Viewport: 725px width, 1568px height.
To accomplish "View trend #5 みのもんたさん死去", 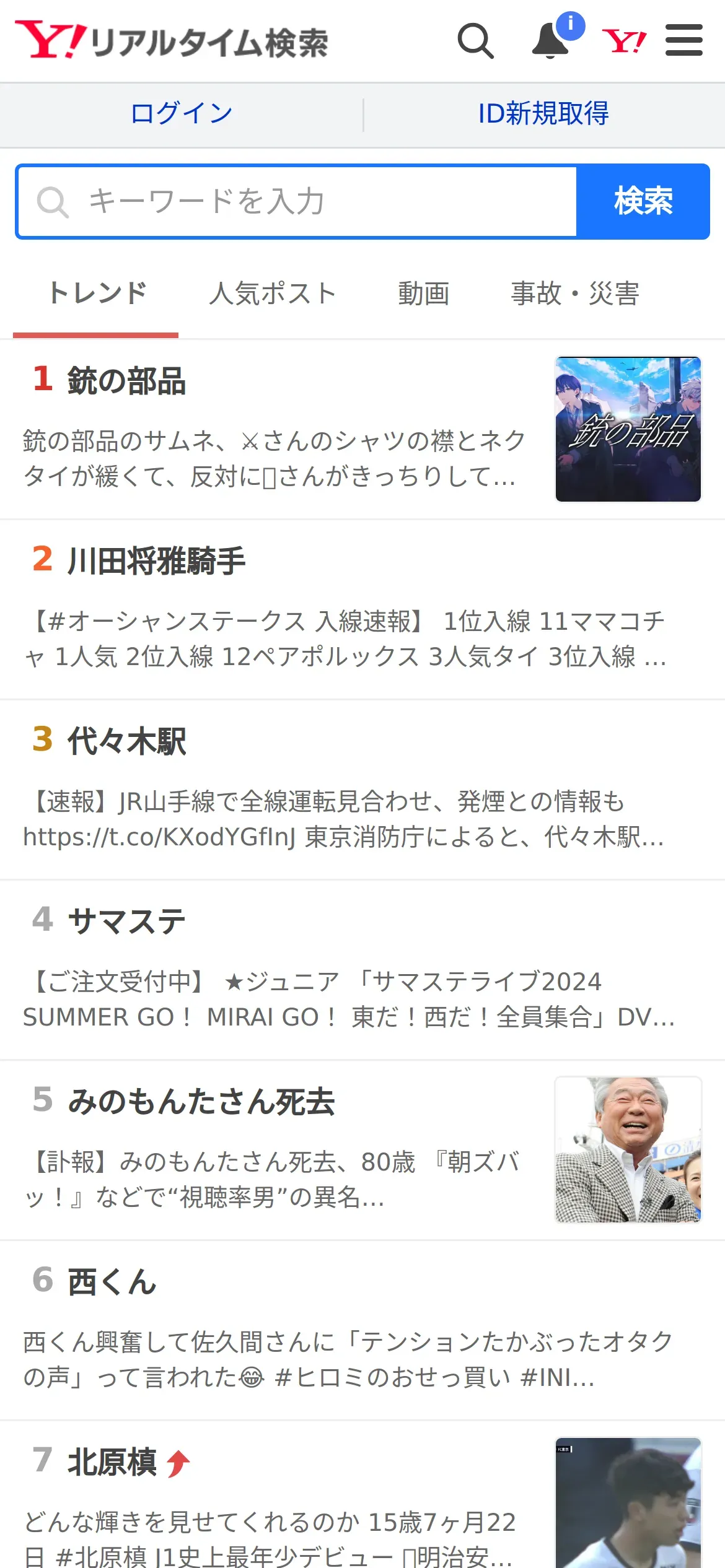I will pos(201,1101).
